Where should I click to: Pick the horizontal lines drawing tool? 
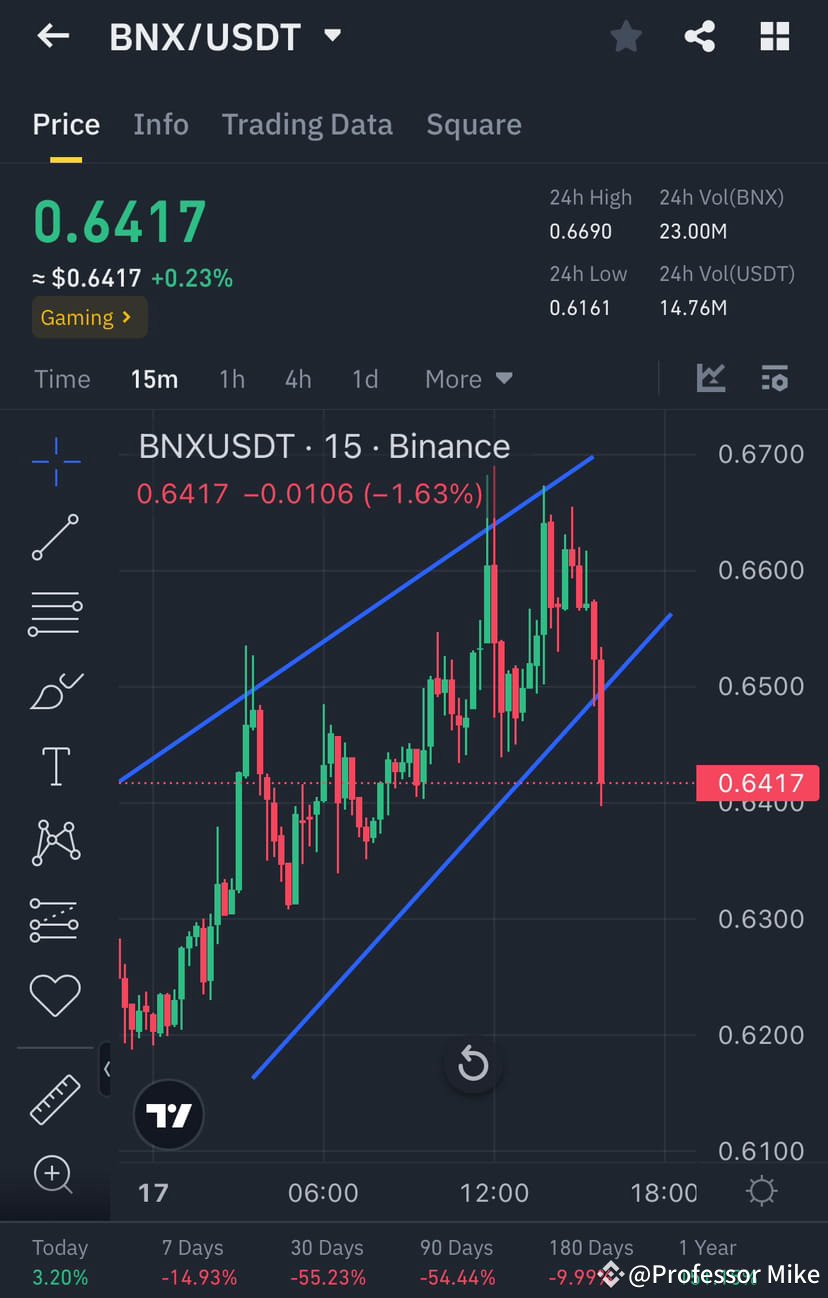pos(55,614)
